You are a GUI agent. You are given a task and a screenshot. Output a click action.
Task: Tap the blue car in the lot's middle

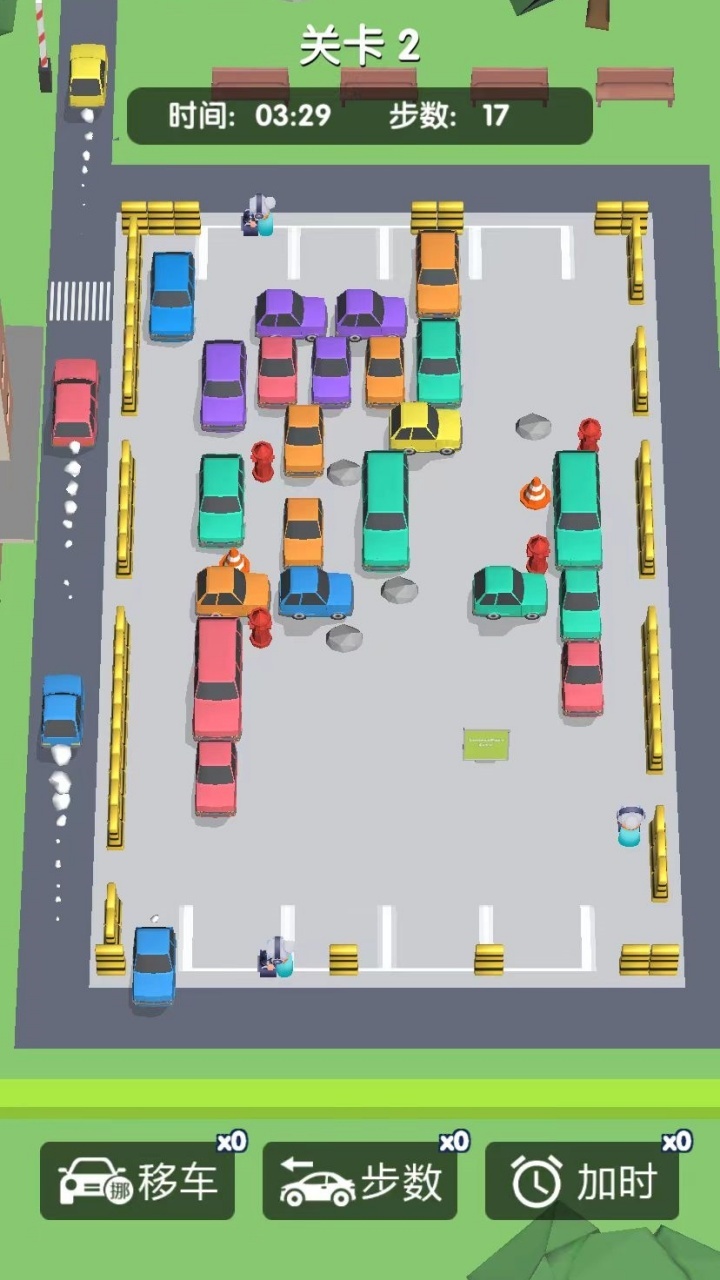(315, 592)
